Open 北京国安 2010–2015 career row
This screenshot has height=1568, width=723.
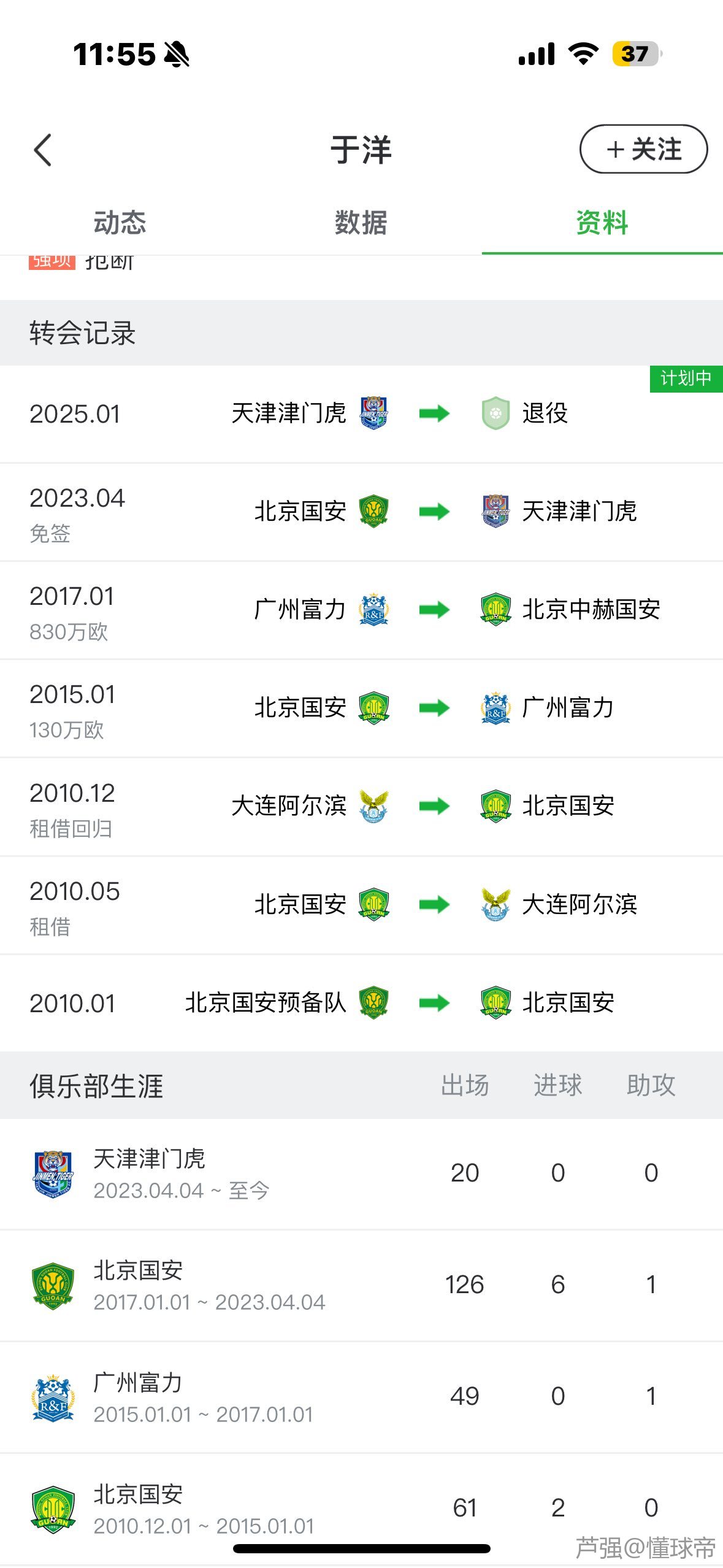(x=361, y=1508)
